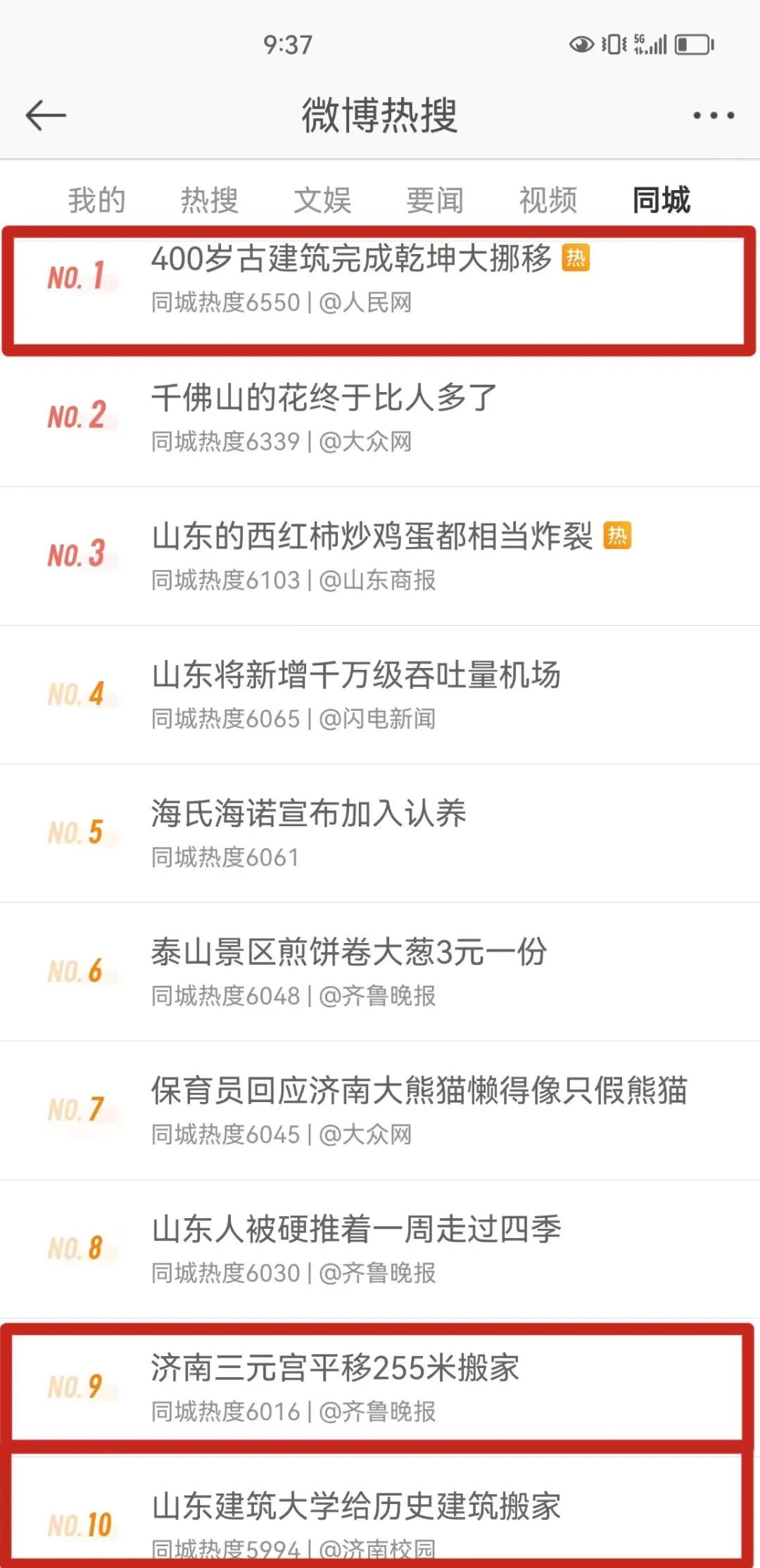Open the 要闻 tab
The height and width of the screenshot is (1568, 760).
coord(435,200)
